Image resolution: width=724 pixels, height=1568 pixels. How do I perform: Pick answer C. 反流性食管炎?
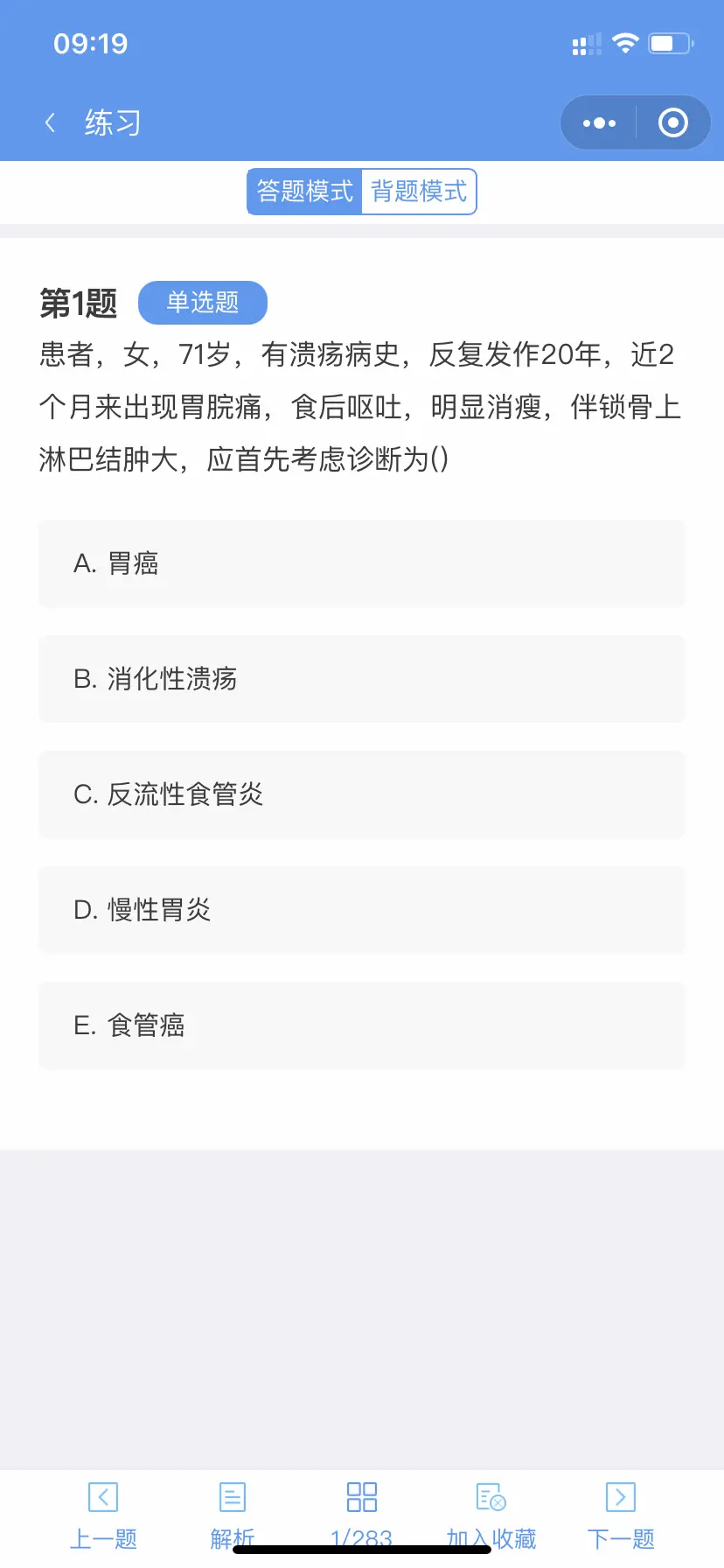tap(362, 794)
